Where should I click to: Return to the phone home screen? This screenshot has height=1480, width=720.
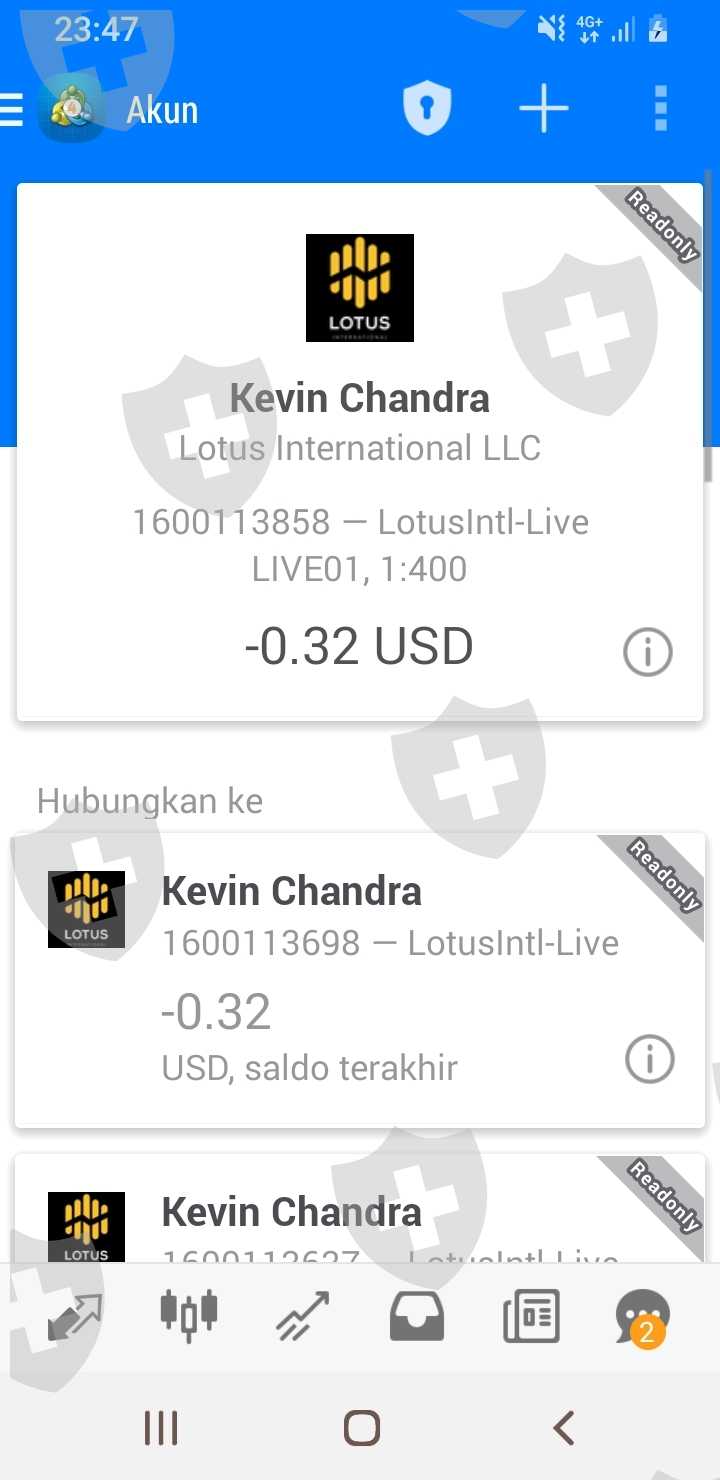pos(361,1428)
